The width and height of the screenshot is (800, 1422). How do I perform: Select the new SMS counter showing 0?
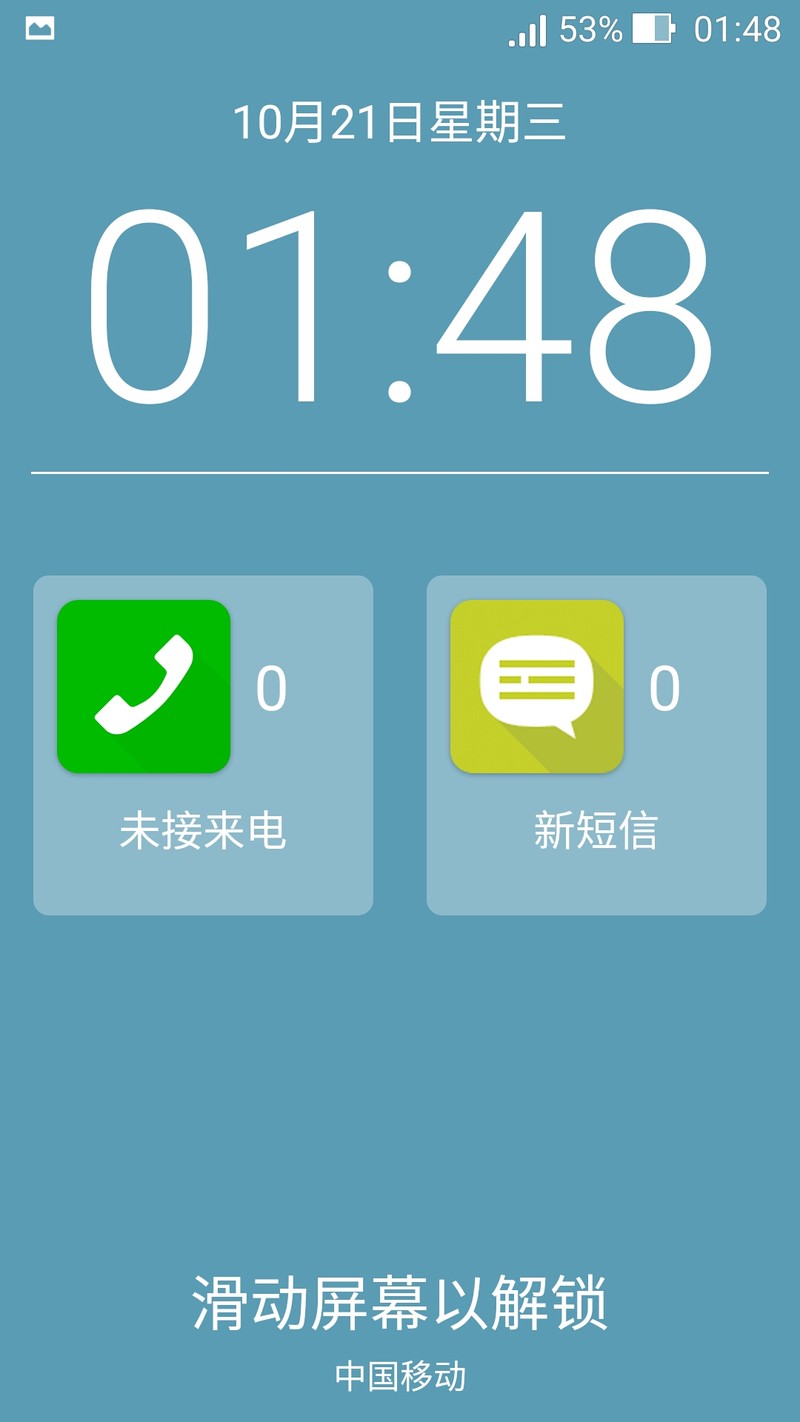click(663, 685)
